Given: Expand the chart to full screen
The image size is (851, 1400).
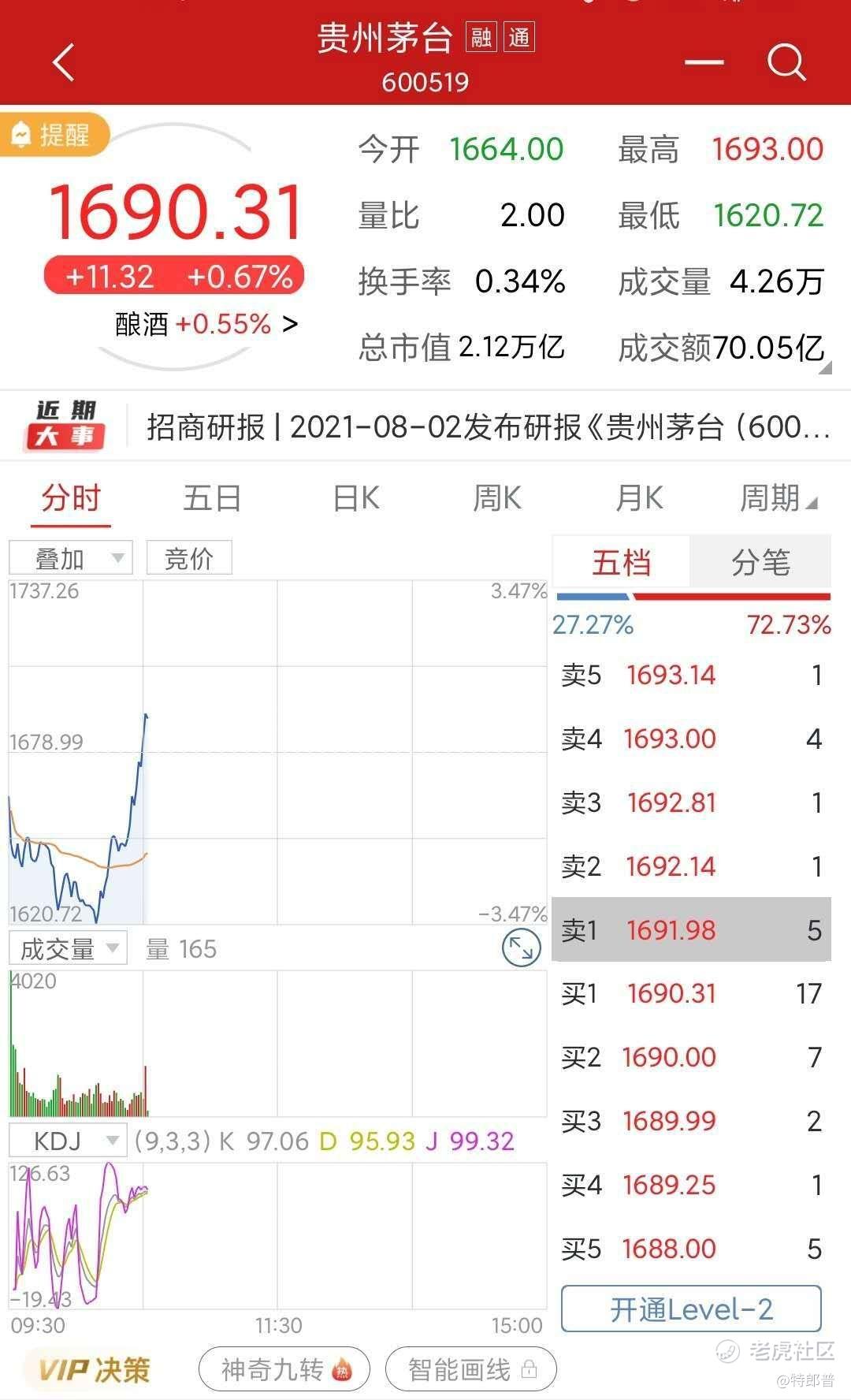Looking at the screenshot, I should click(521, 948).
